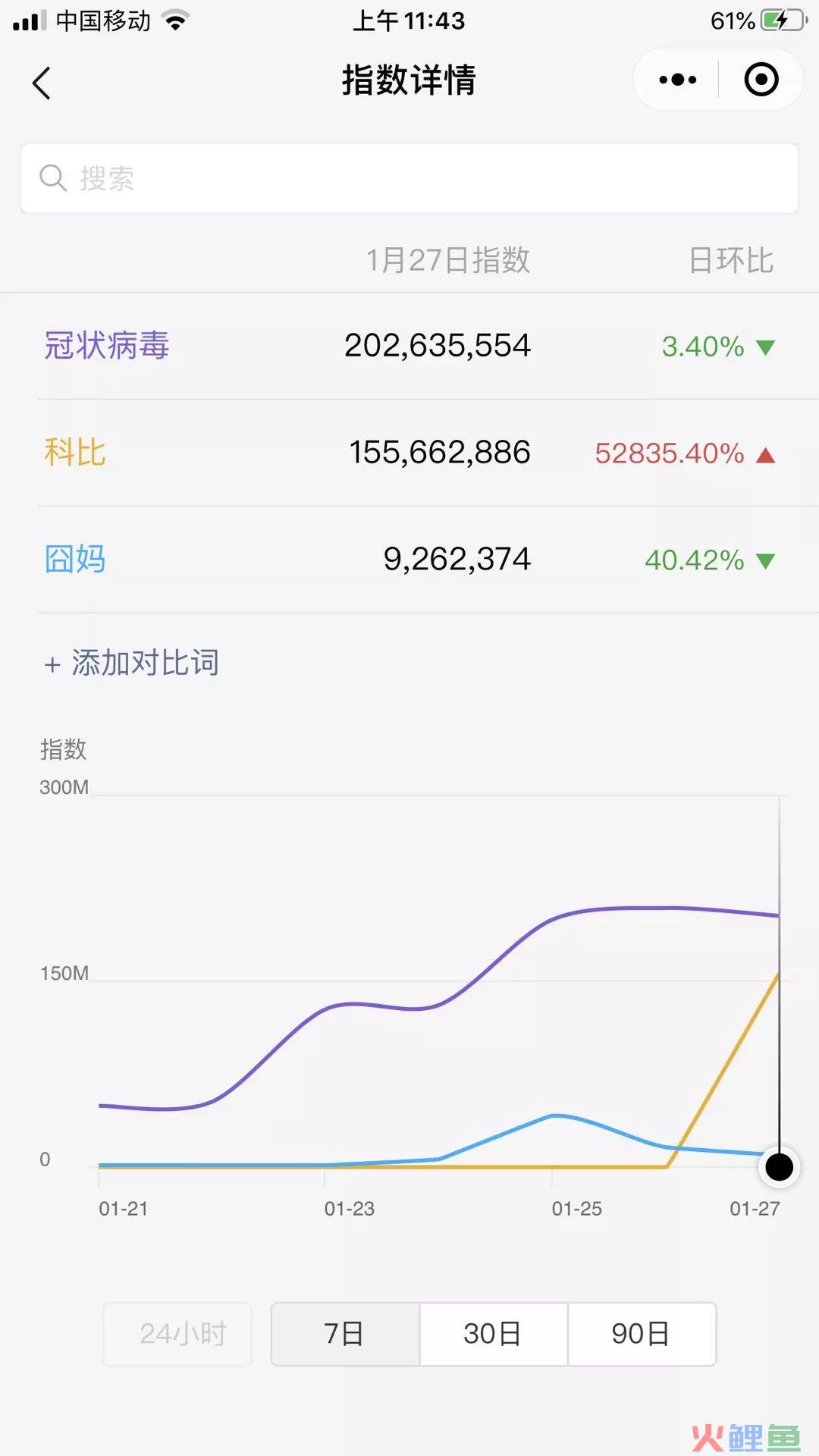Go back using the top-left arrow

click(x=42, y=83)
